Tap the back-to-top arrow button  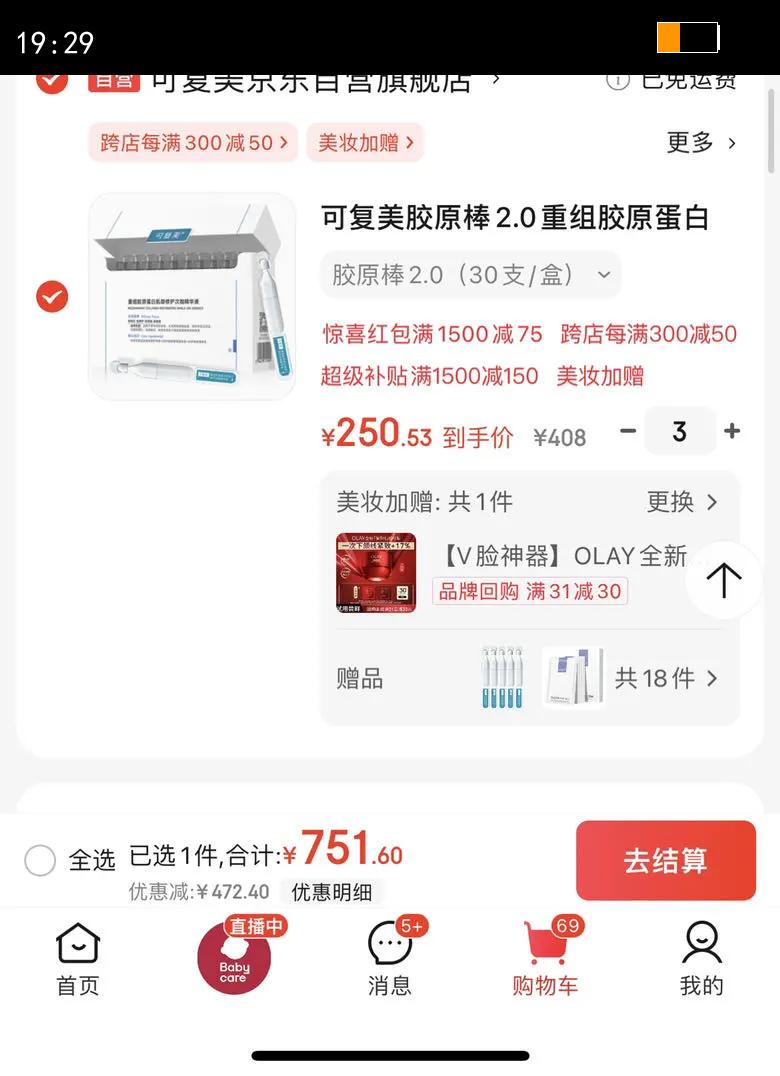[x=723, y=578]
